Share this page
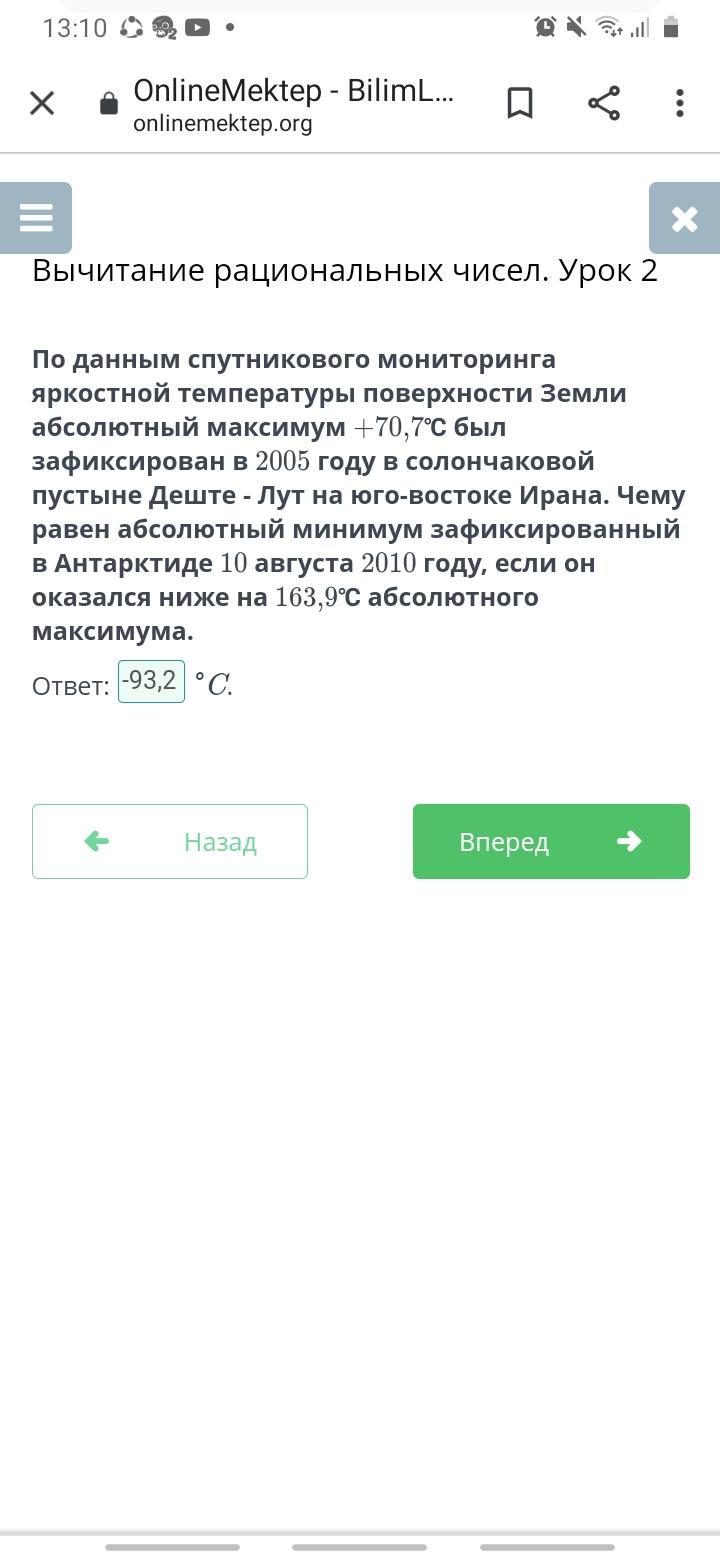 coord(604,103)
